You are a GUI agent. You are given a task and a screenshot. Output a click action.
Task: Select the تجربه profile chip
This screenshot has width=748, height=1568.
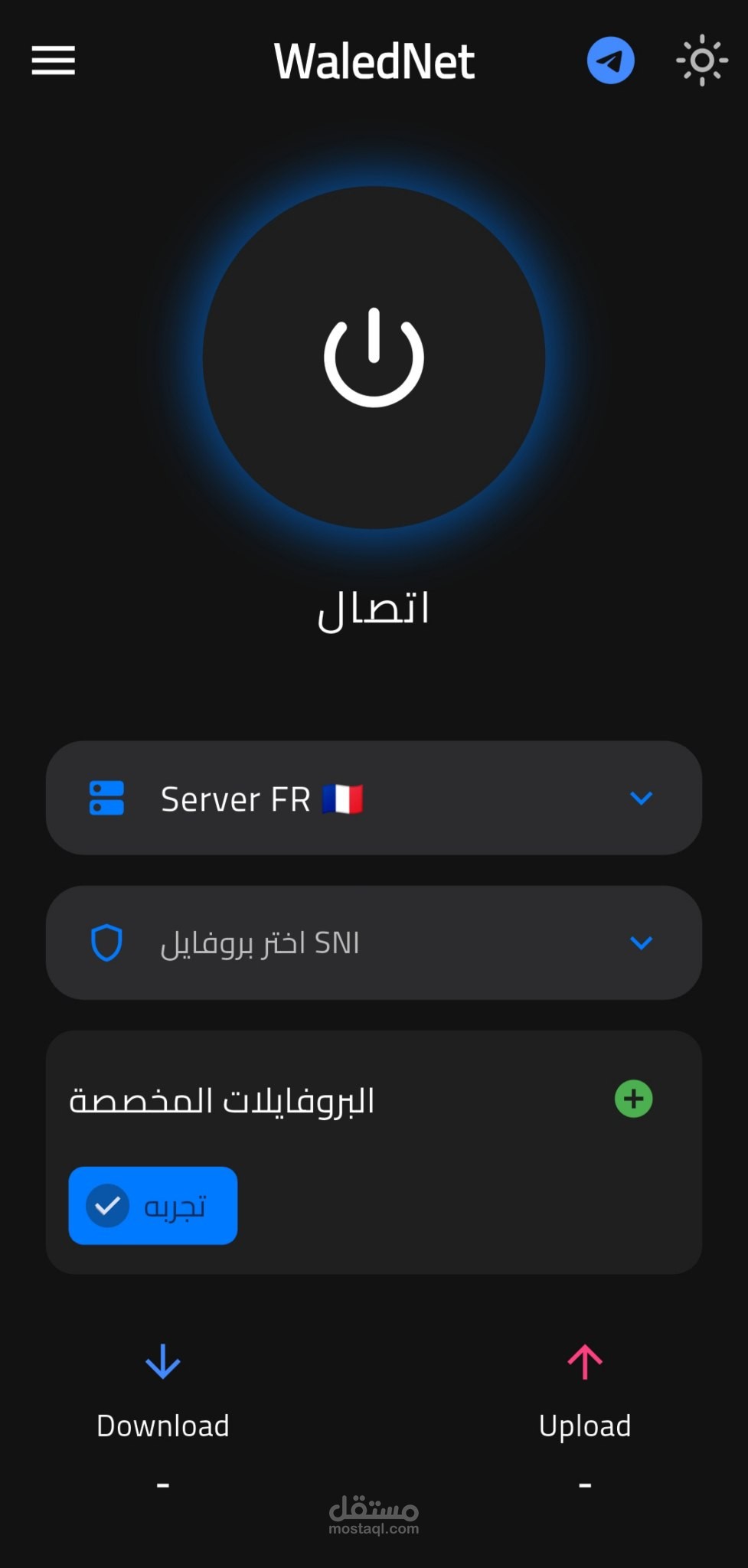pyautogui.click(x=153, y=1206)
